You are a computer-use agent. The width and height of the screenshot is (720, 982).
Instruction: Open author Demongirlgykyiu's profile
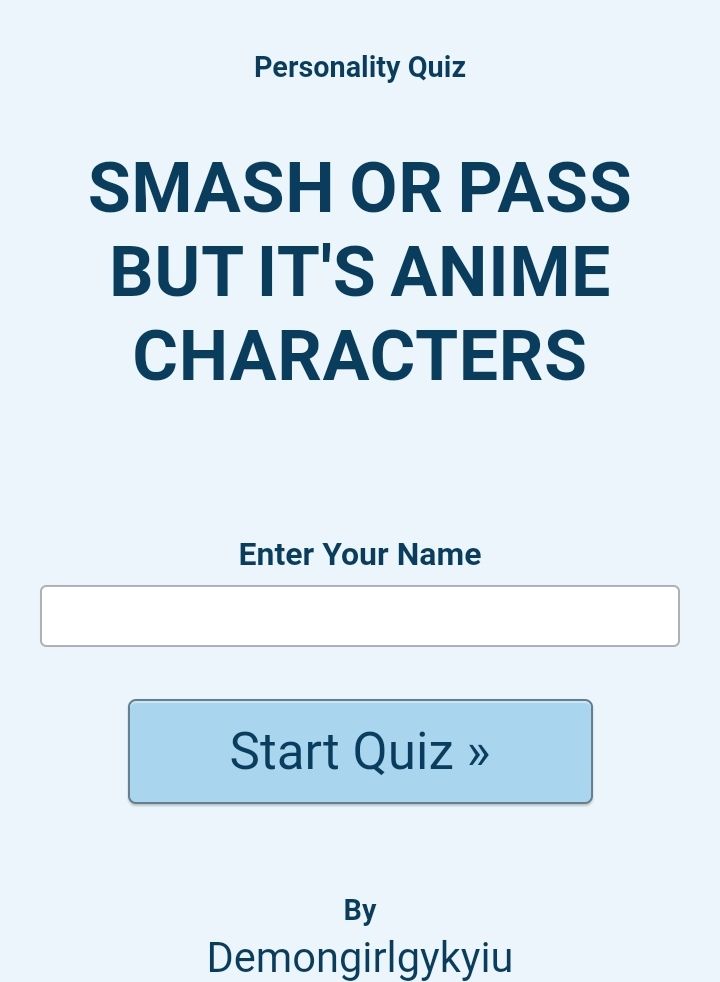tap(360, 957)
